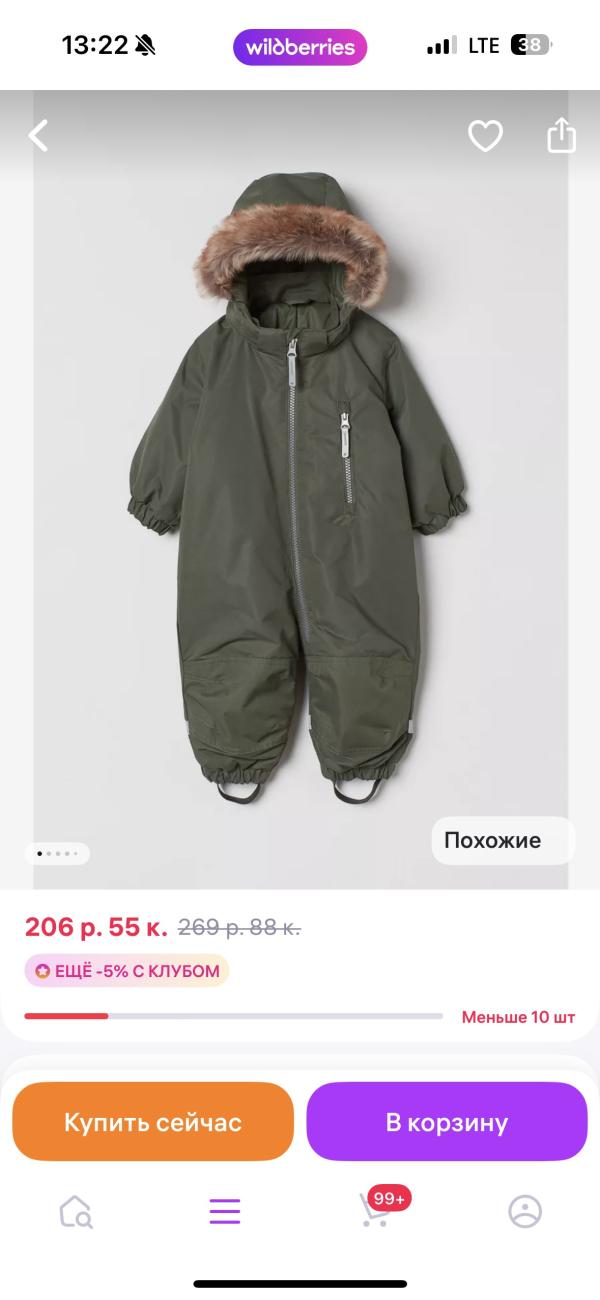The image size is (600, 1300).
Task: Share this product
Action: tap(561, 135)
